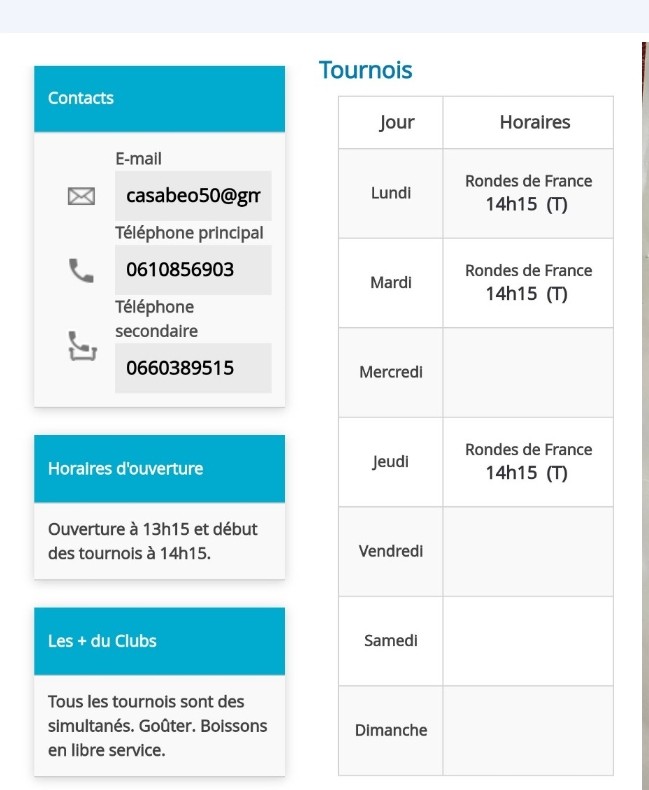Tap main phone number 0610856903
Viewport: 649px width, 790px height.
(193, 270)
